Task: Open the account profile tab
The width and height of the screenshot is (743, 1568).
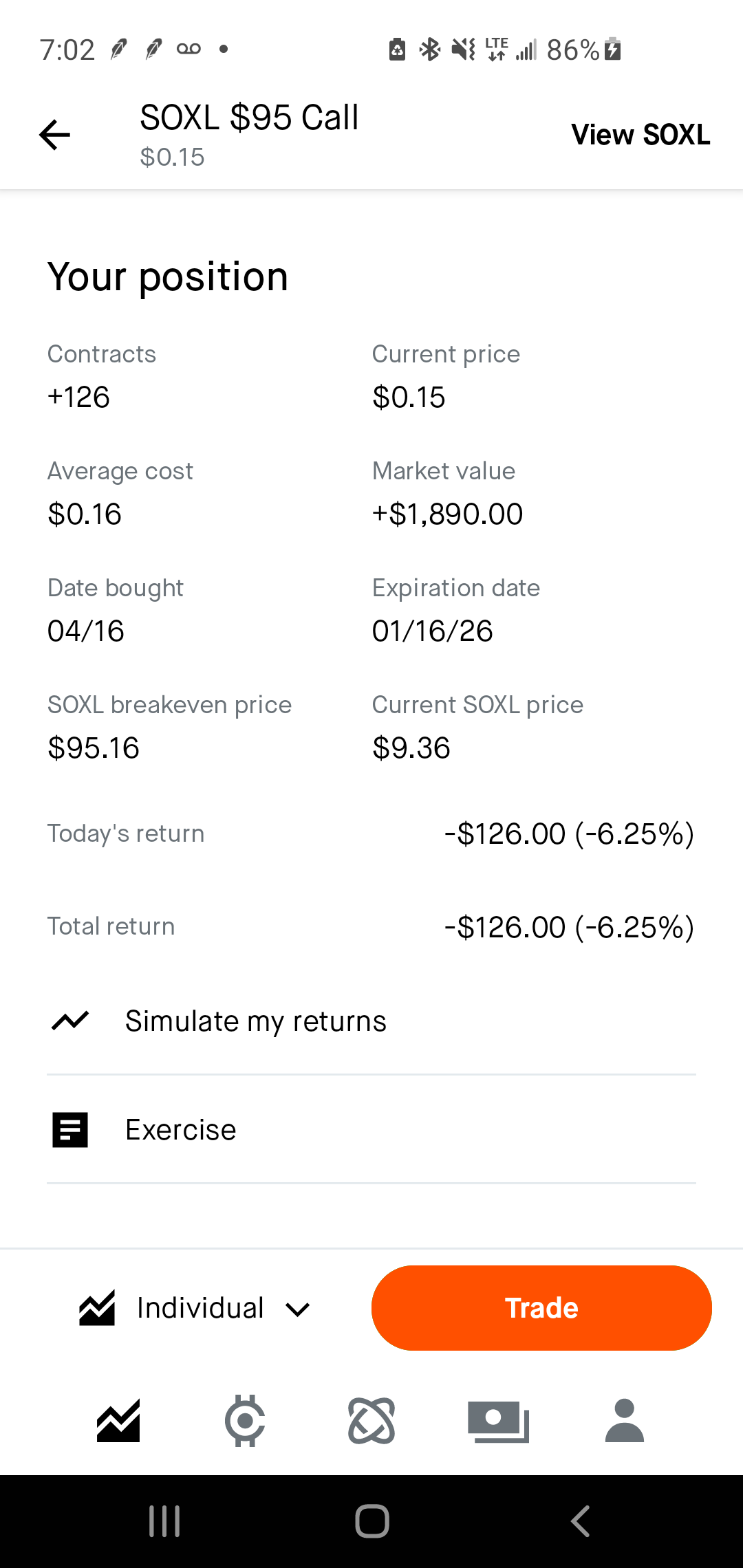Action: 624,1421
